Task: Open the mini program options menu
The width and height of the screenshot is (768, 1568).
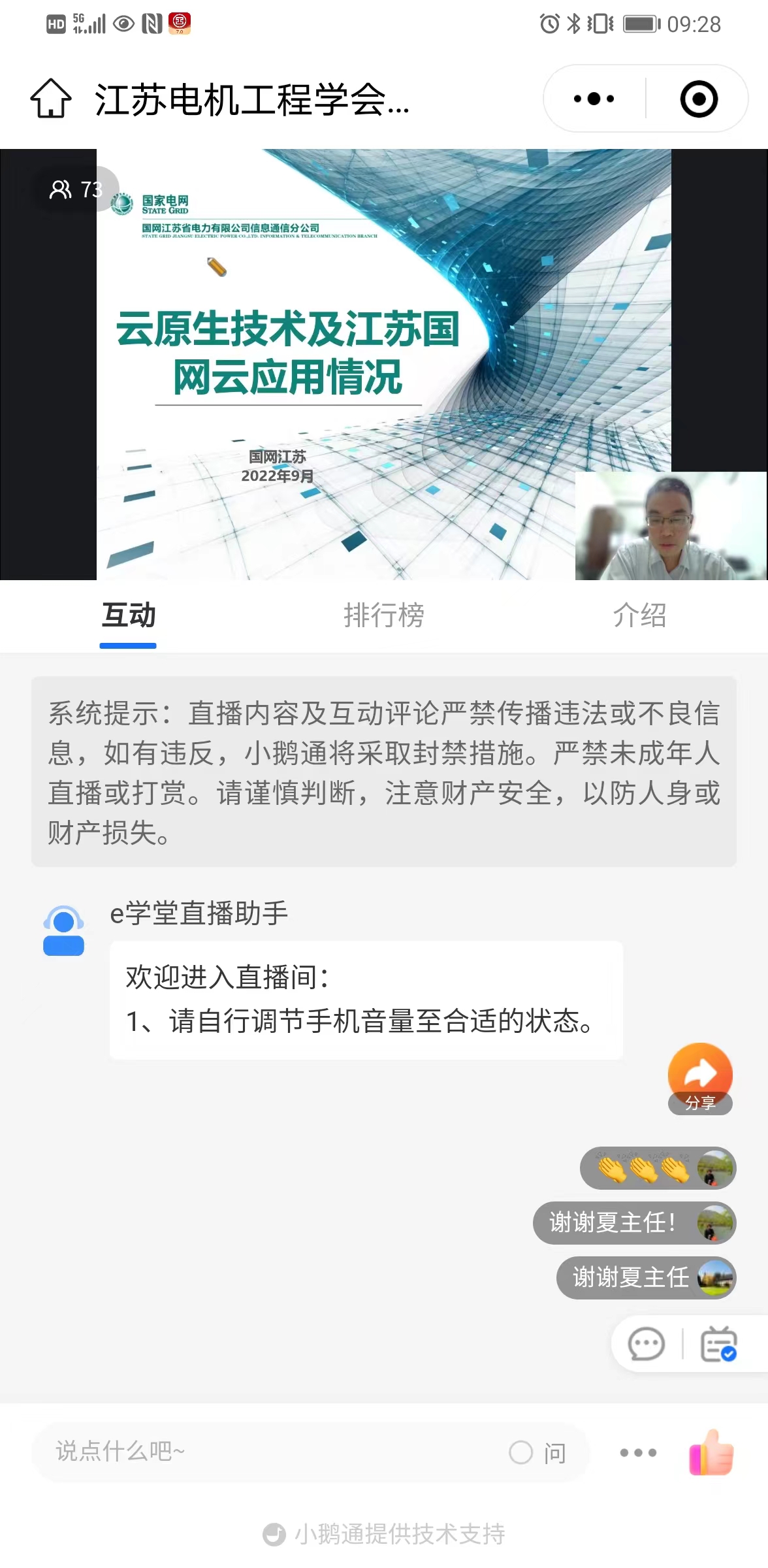Action: pos(594,99)
